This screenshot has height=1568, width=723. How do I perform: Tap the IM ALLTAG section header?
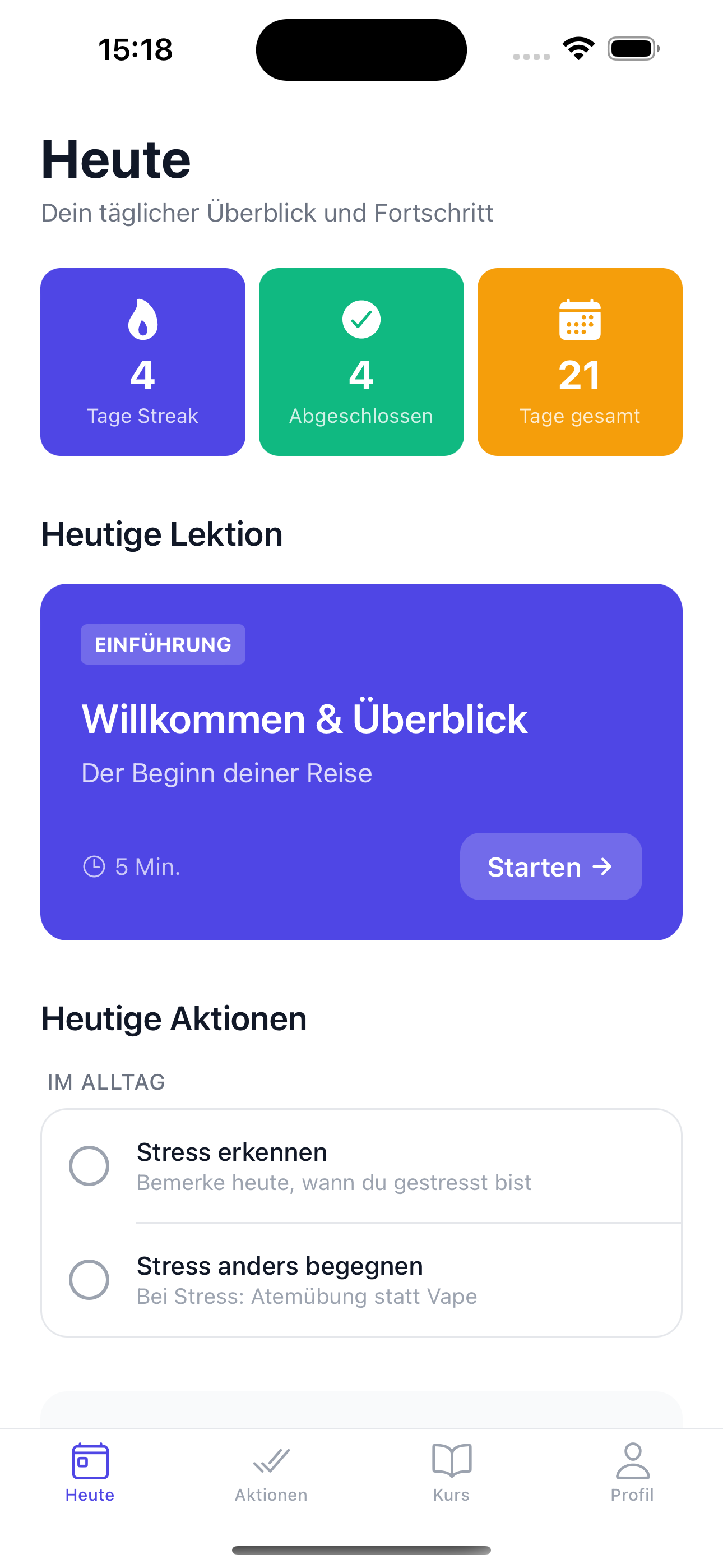(x=106, y=1081)
